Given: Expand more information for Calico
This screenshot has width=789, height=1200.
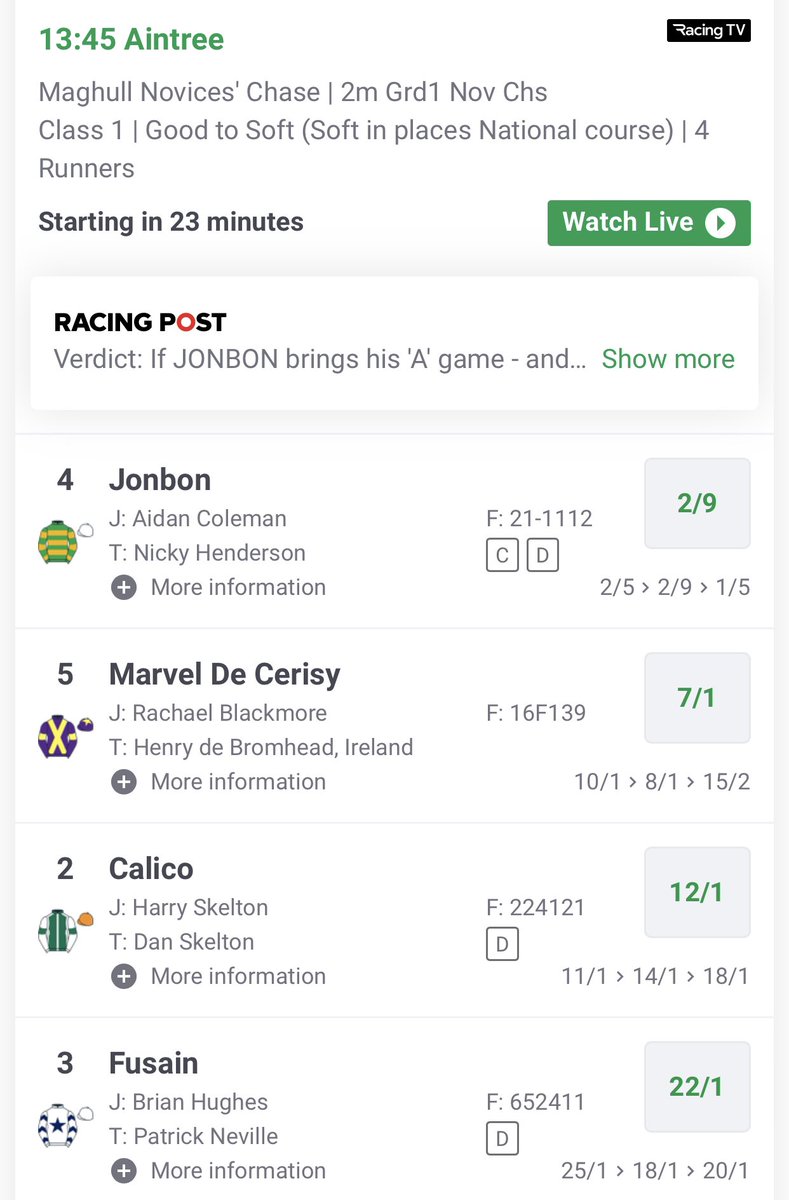Looking at the screenshot, I should coord(219,976).
